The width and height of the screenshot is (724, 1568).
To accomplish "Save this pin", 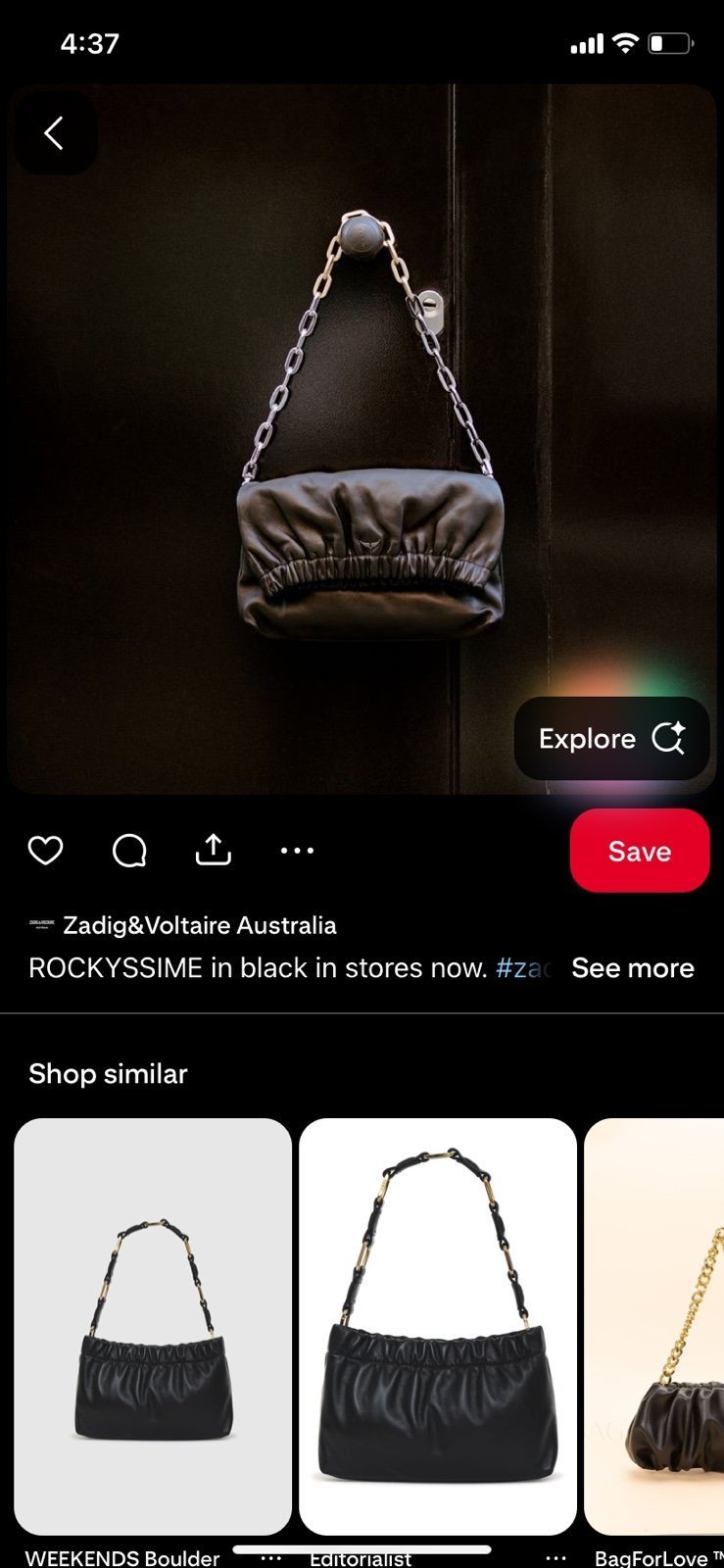I will (x=640, y=851).
